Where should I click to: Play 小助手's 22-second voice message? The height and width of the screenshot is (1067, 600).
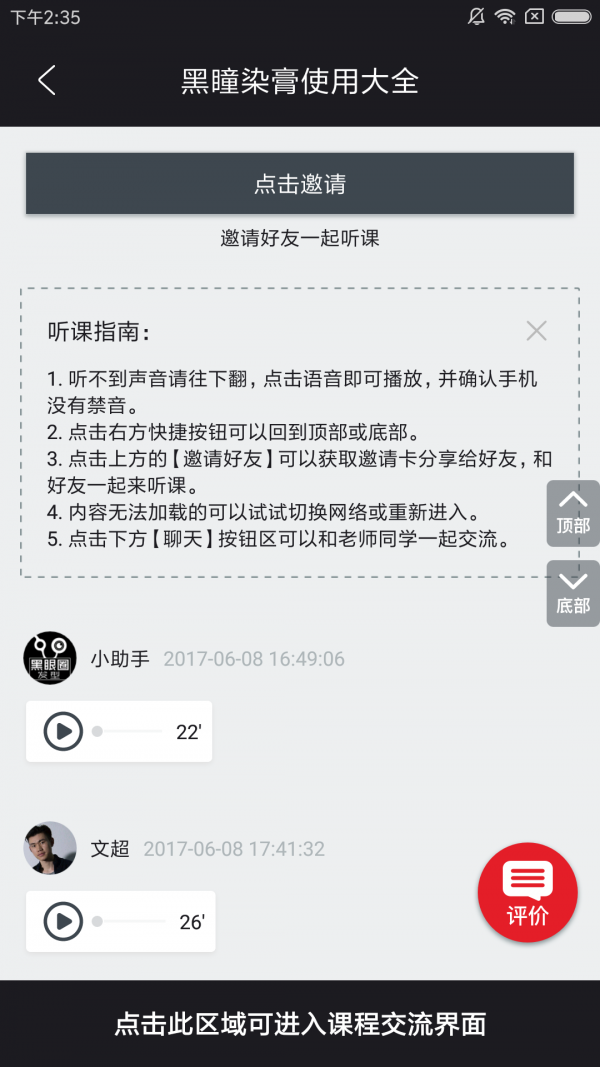pyautogui.click(x=63, y=732)
